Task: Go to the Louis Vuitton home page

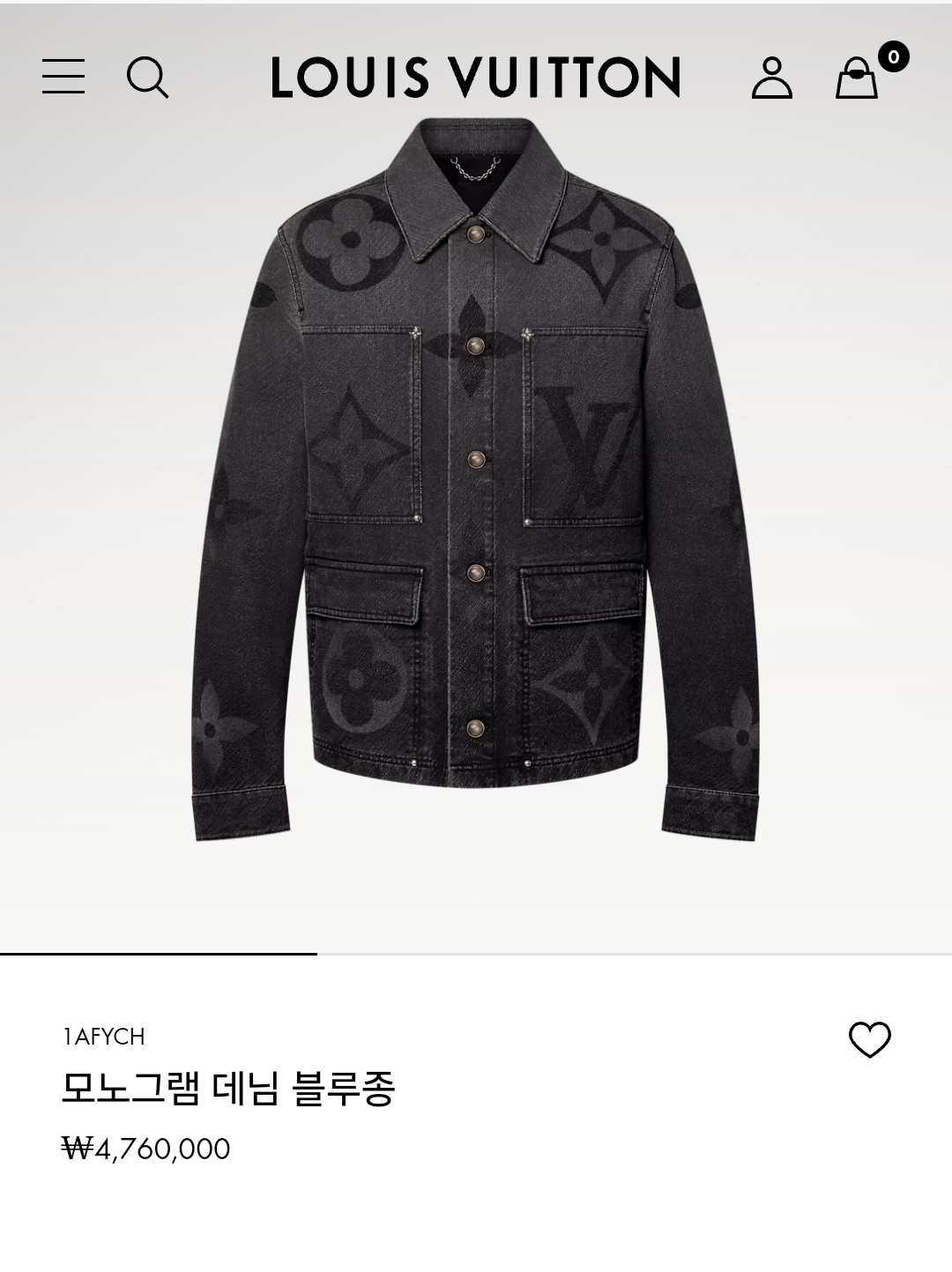Action: [x=475, y=77]
